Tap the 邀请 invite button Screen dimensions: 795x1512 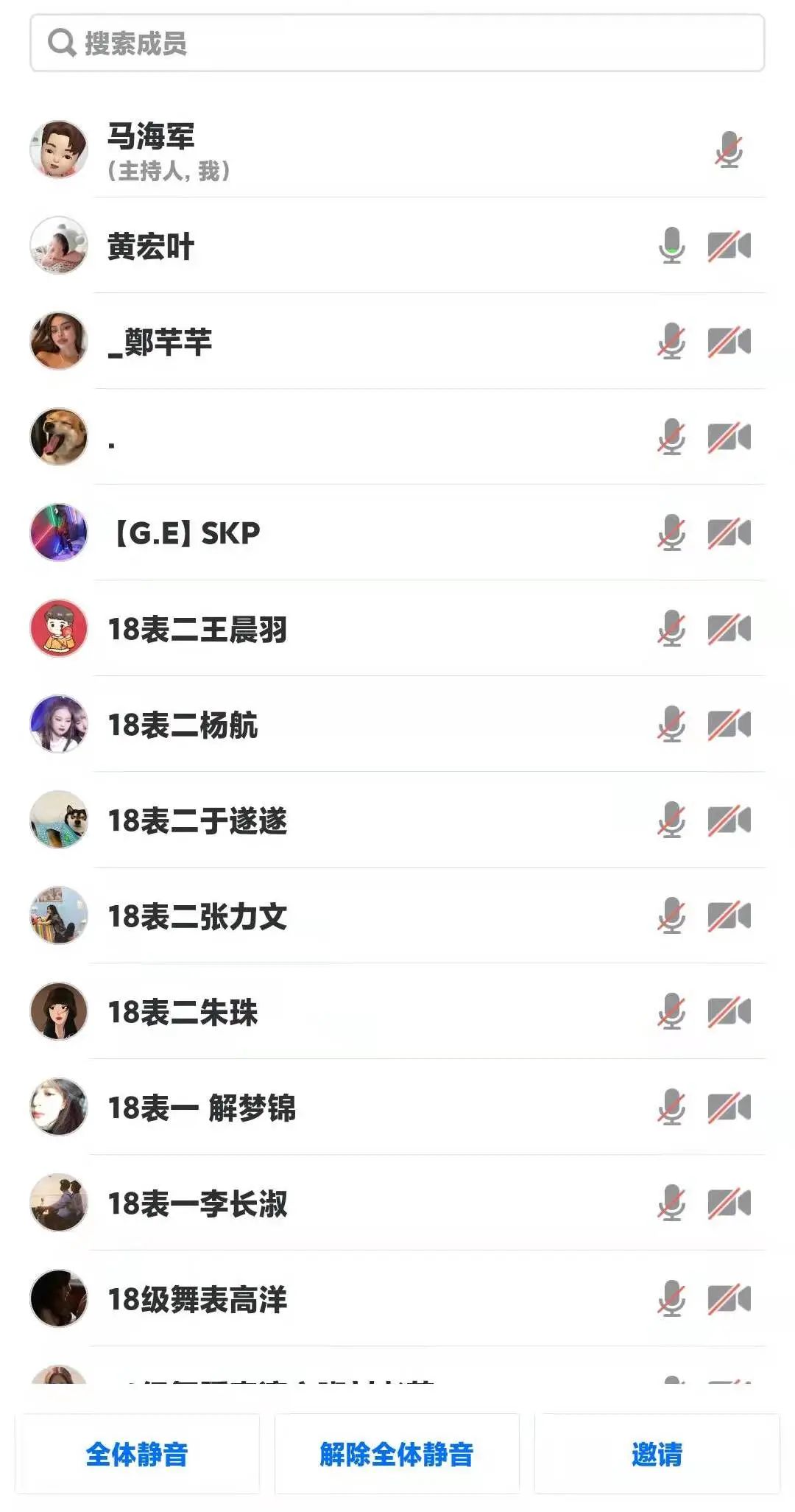[657, 1455]
